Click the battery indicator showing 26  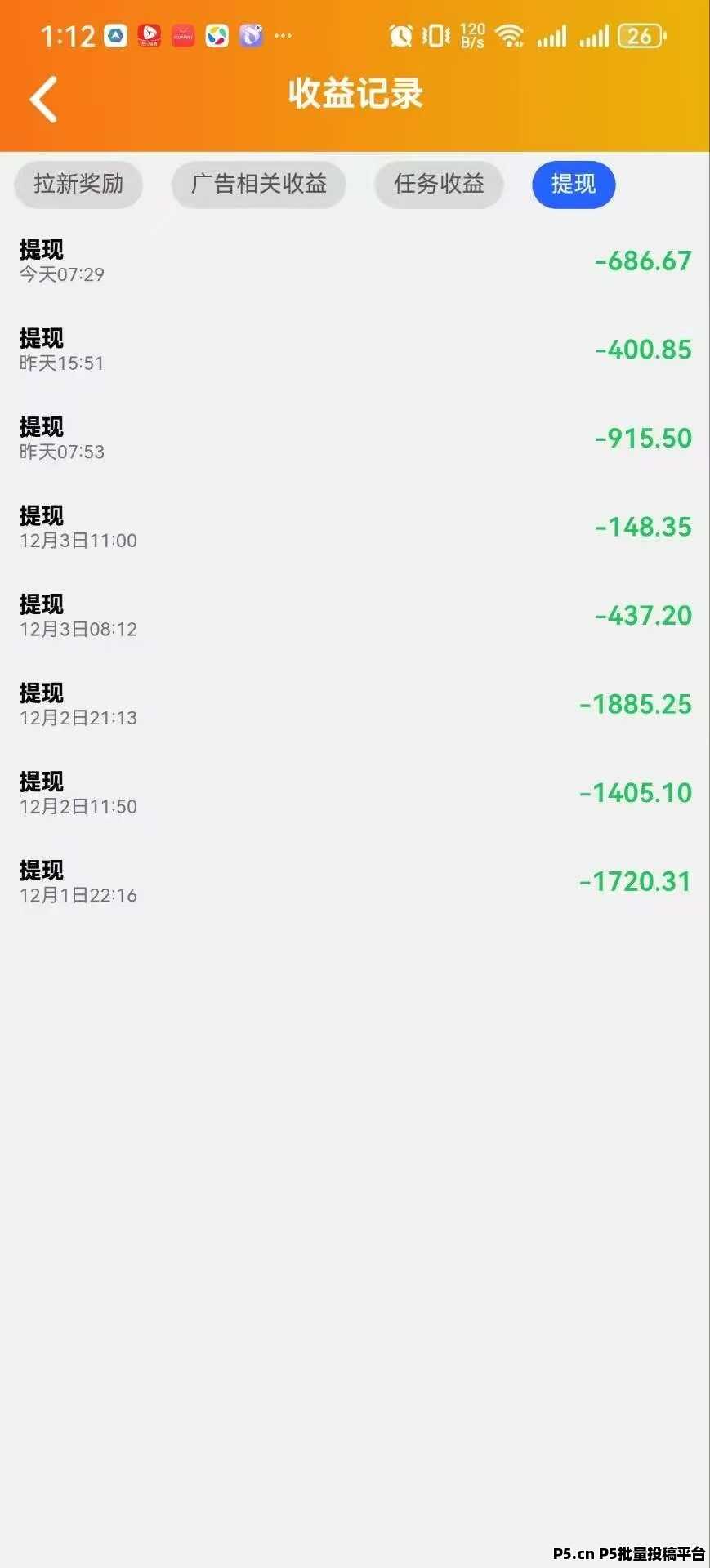[637, 34]
